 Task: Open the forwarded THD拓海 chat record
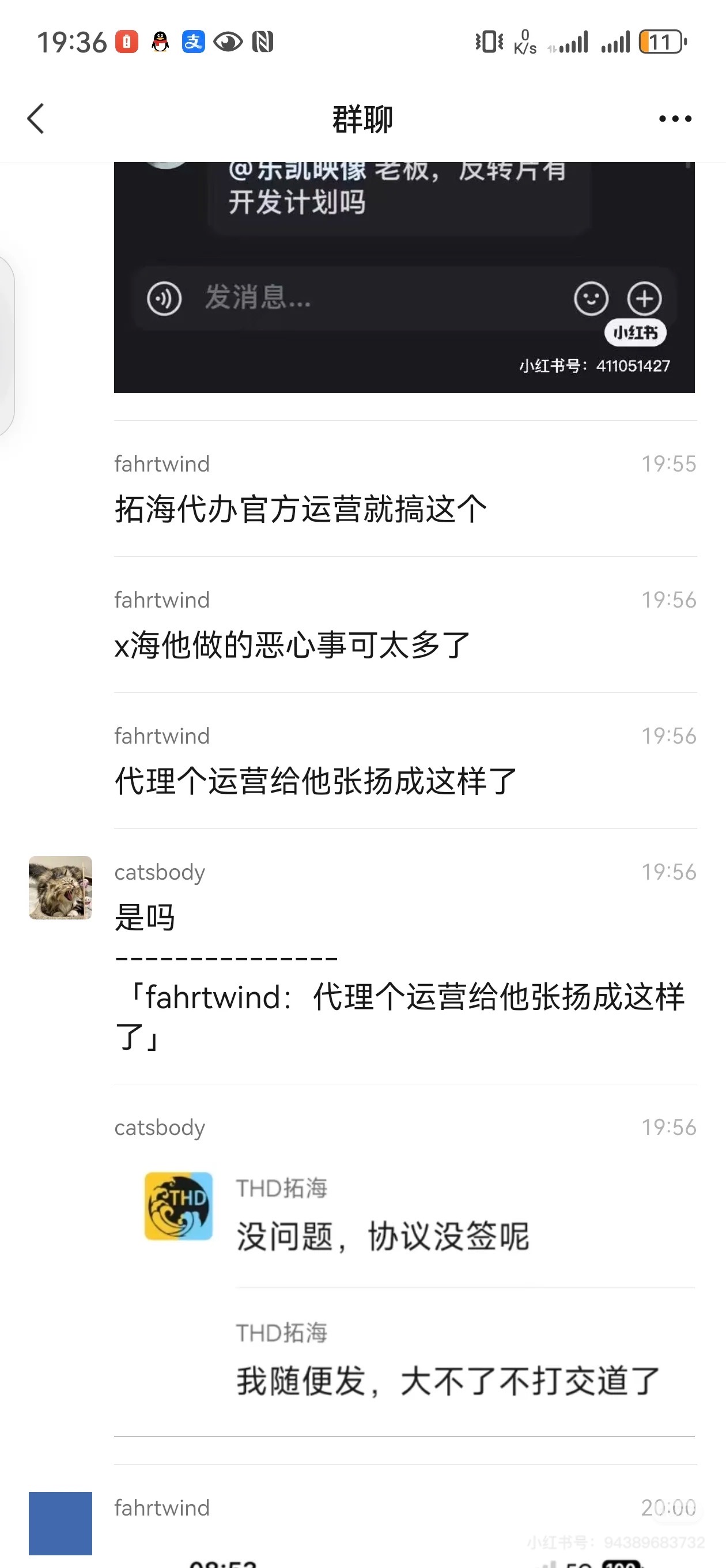tap(404, 1294)
